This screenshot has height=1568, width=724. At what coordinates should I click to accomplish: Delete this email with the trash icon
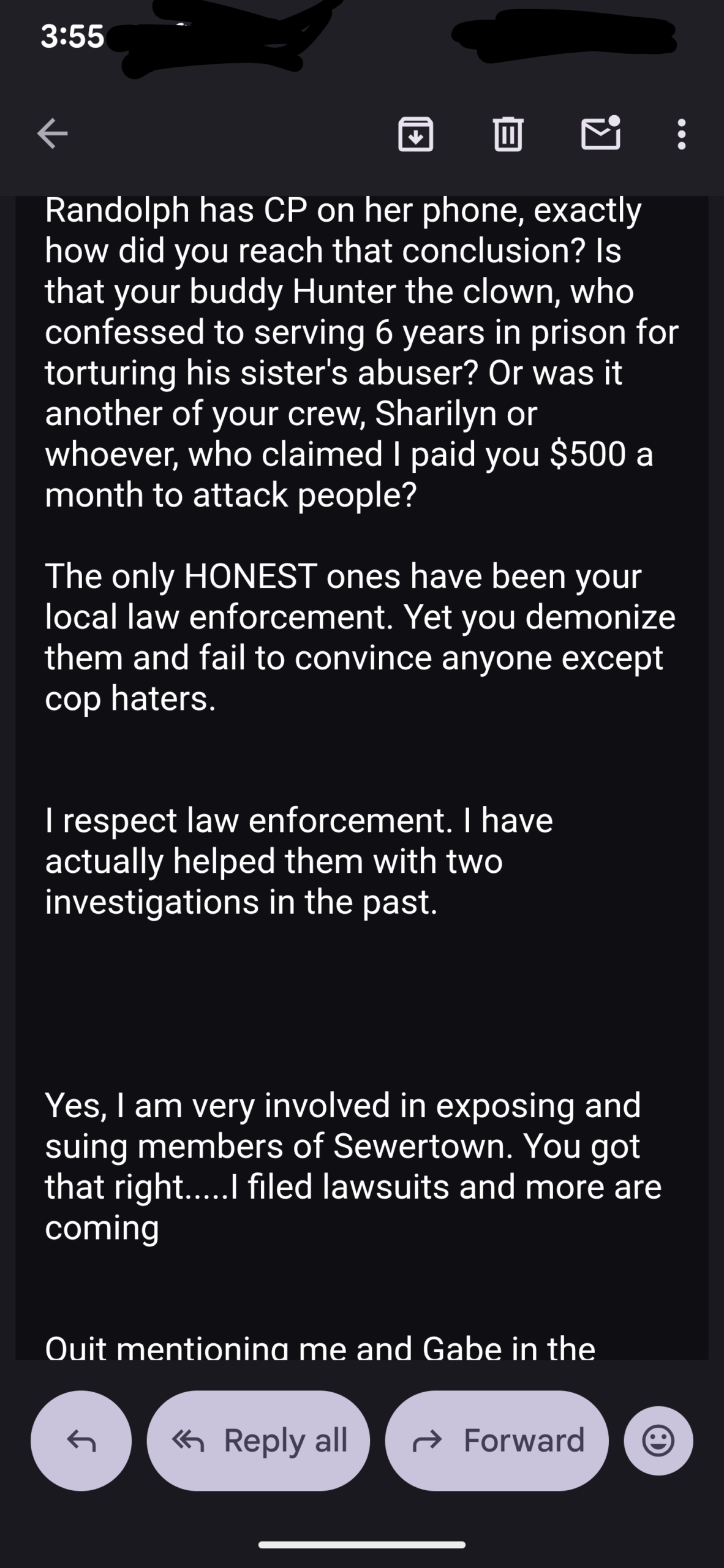coord(508,134)
